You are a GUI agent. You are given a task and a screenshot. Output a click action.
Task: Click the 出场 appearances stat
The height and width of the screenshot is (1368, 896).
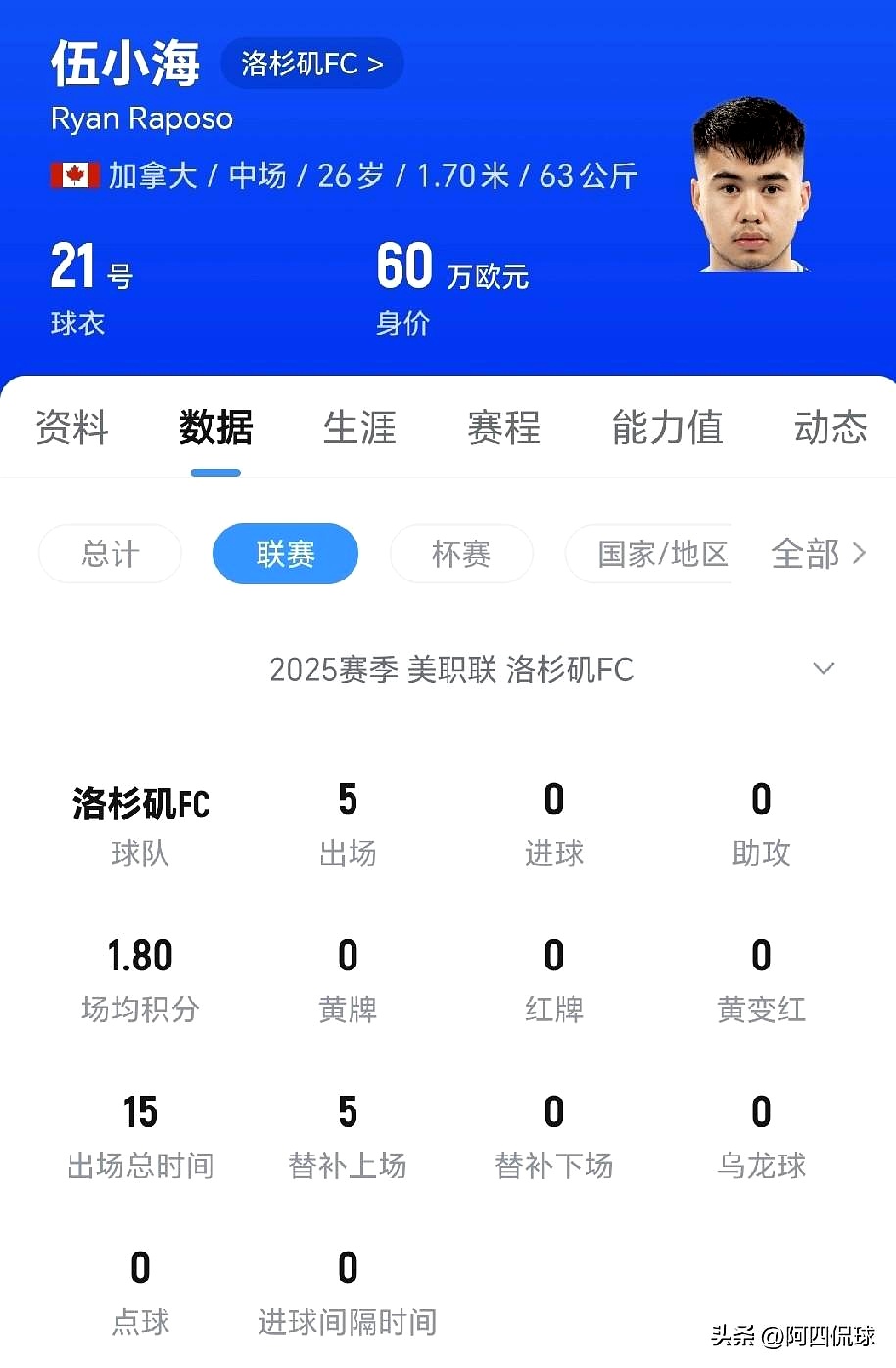click(x=347, y=823)
